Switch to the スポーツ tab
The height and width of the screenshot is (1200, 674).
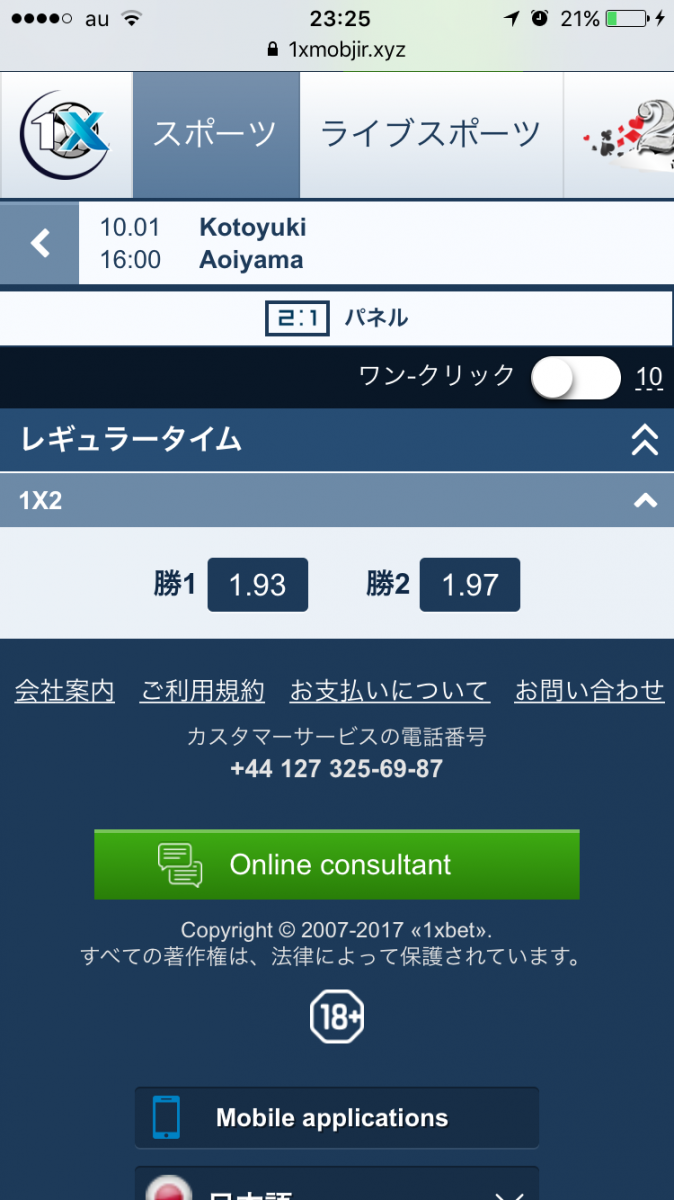[x=215, y=135]
